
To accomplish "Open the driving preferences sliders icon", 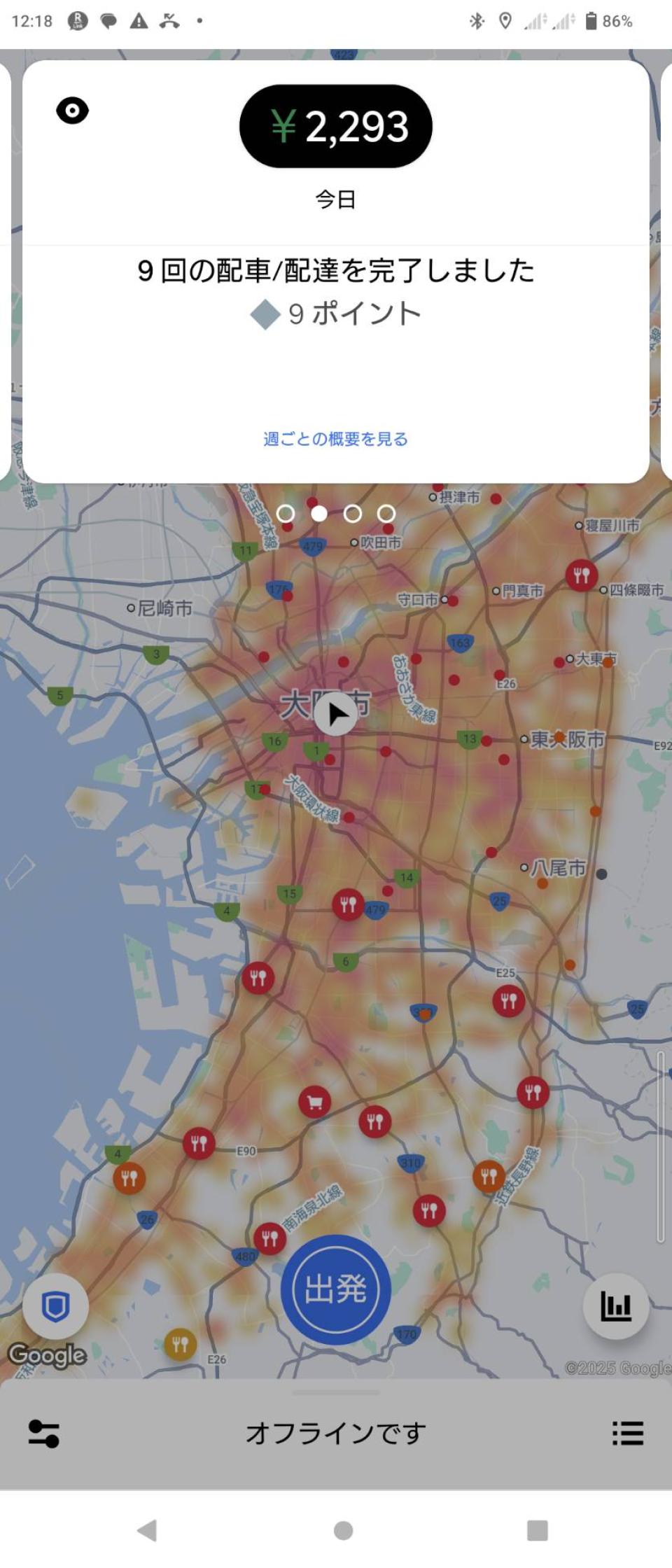I will [x=43, y=1433].
